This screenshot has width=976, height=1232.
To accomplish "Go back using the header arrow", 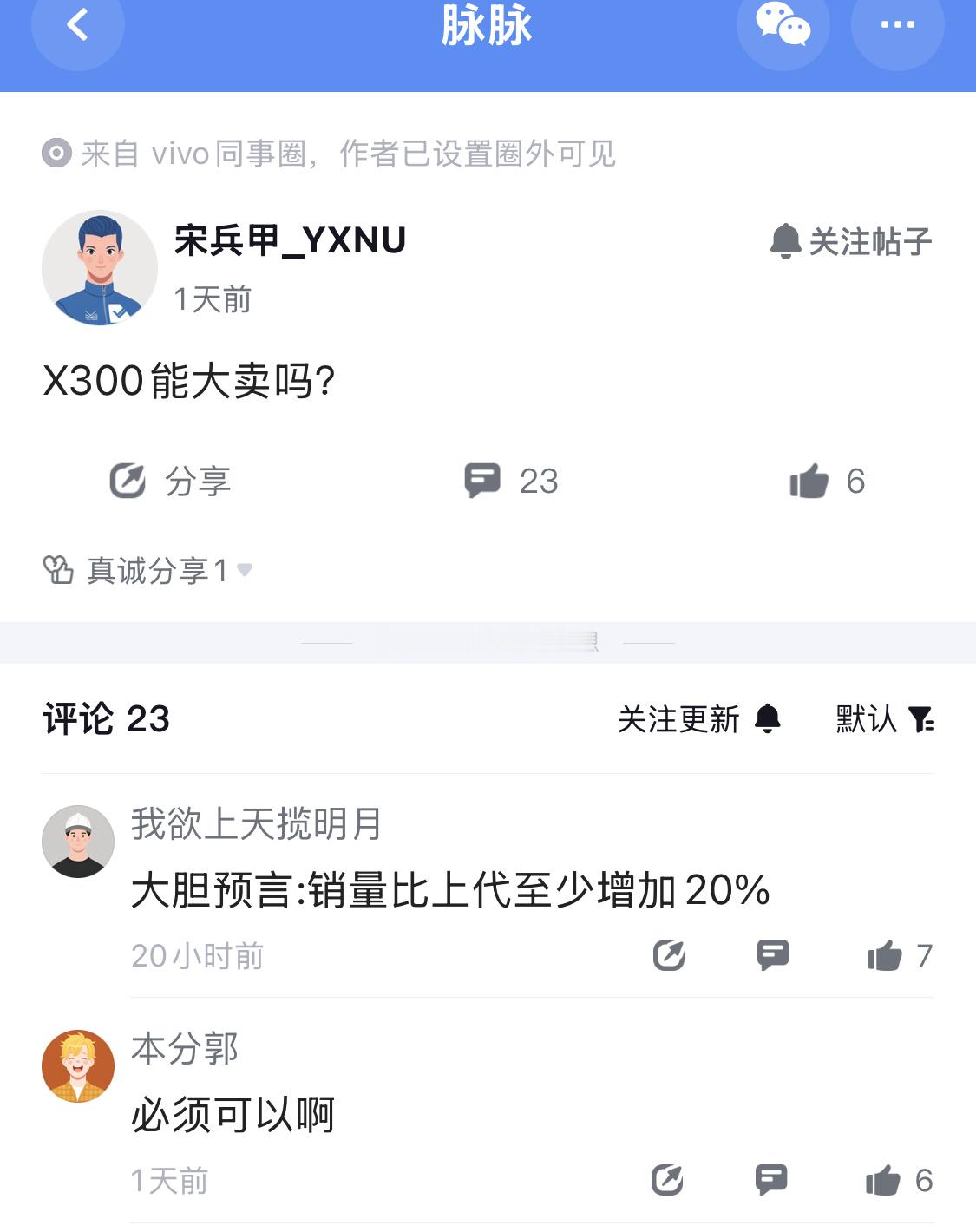I will (78, 24).
